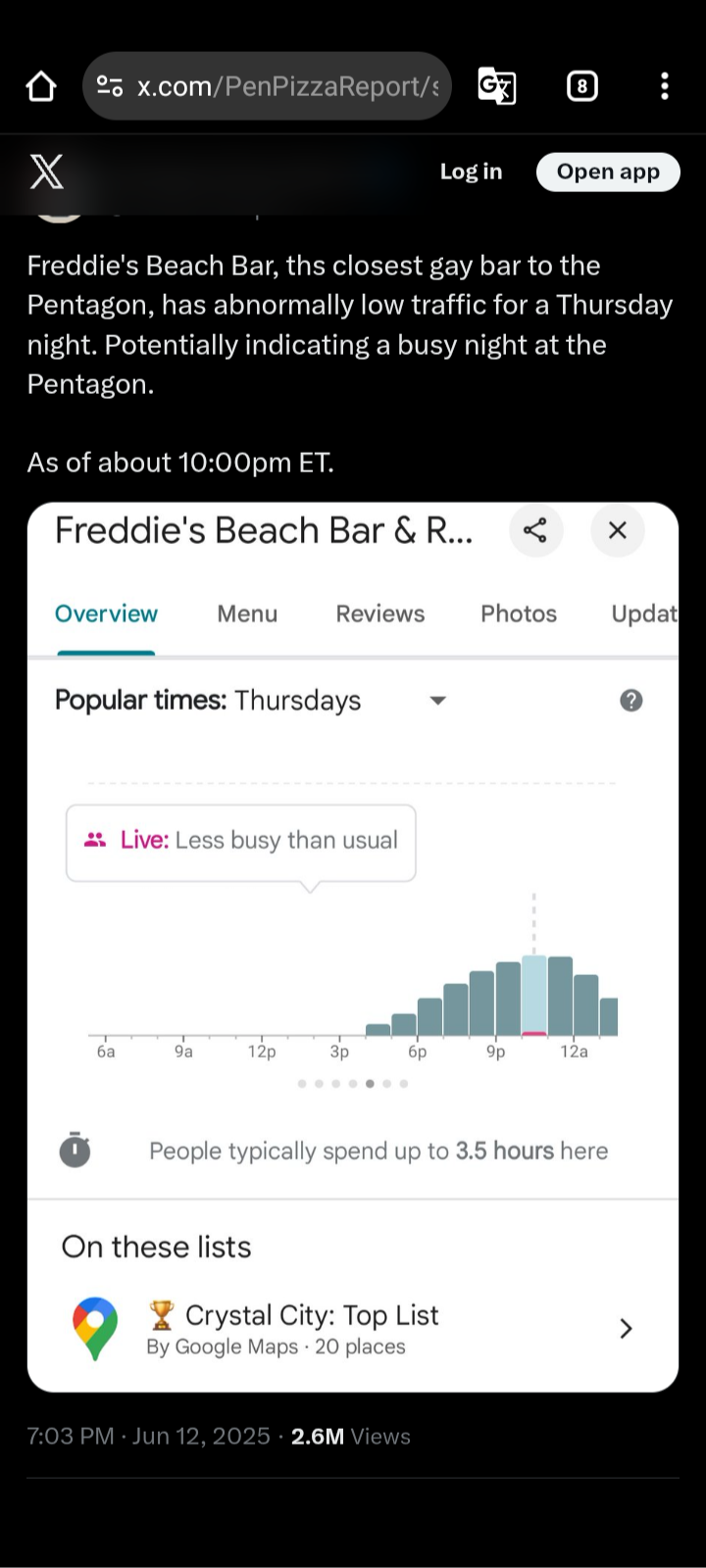Tap the x.com address bar
Screen dimensions: 706x1568
tap(267, 86)
